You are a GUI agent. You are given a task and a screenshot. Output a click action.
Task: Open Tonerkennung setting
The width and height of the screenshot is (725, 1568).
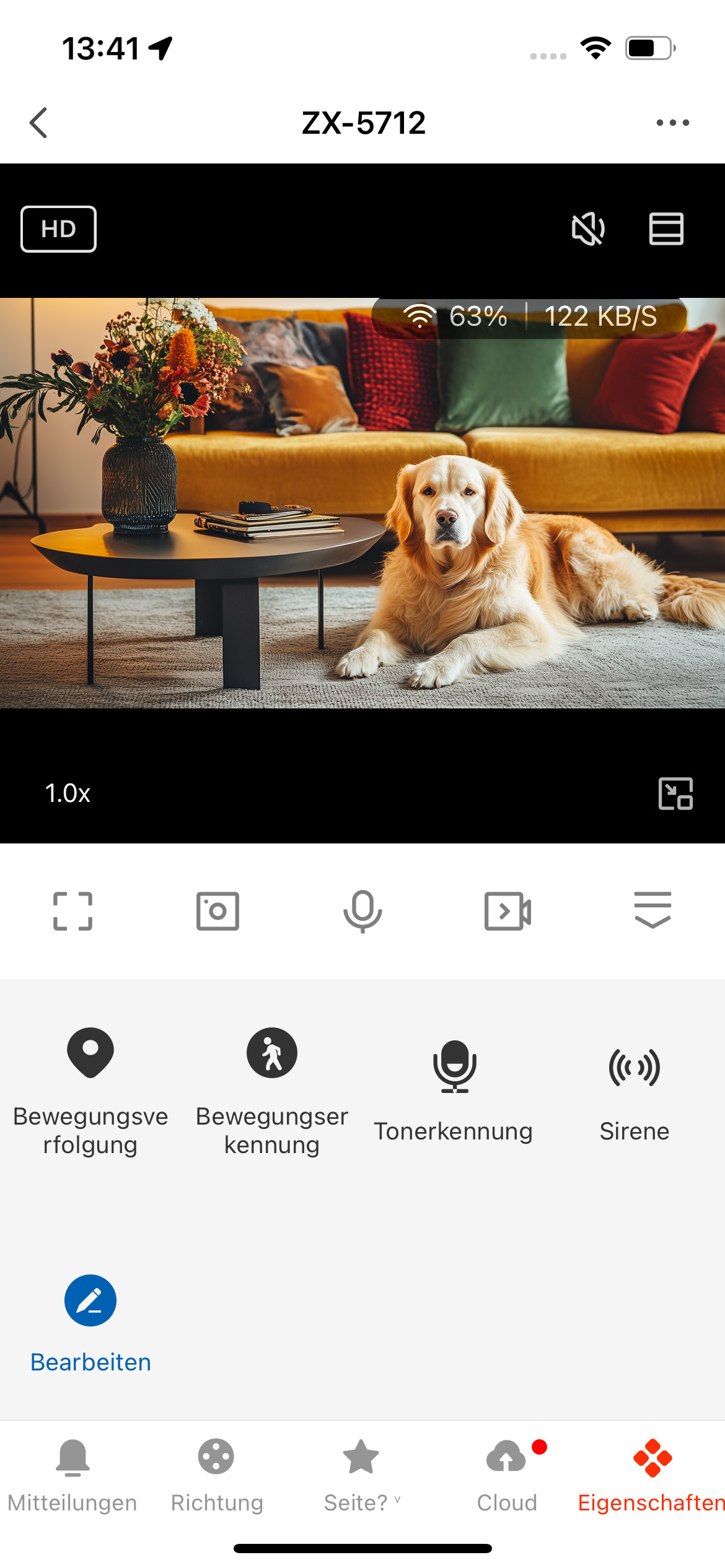click(x=454, y=1090)
